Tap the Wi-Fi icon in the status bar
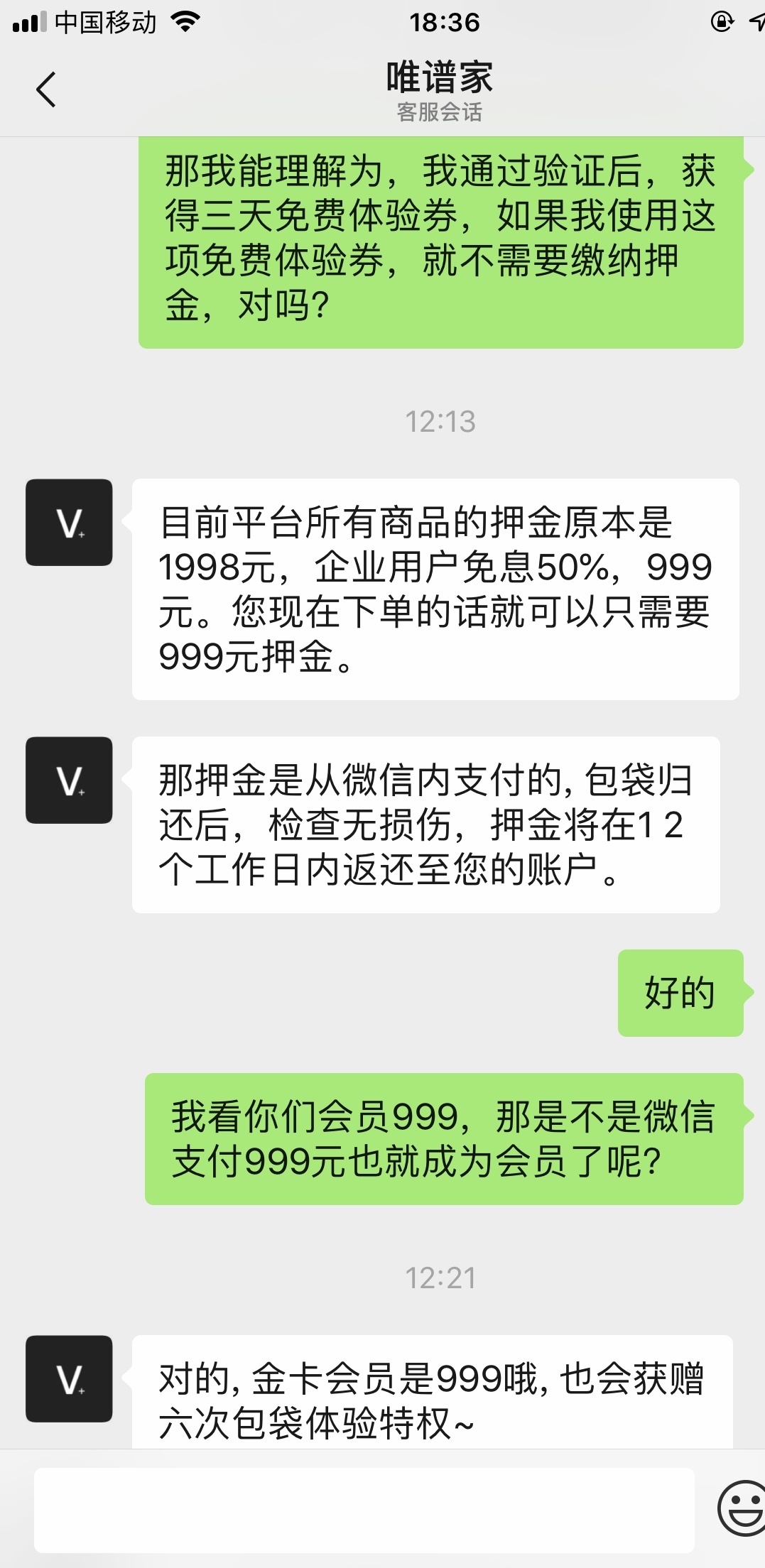 click(x=188, y=21)
